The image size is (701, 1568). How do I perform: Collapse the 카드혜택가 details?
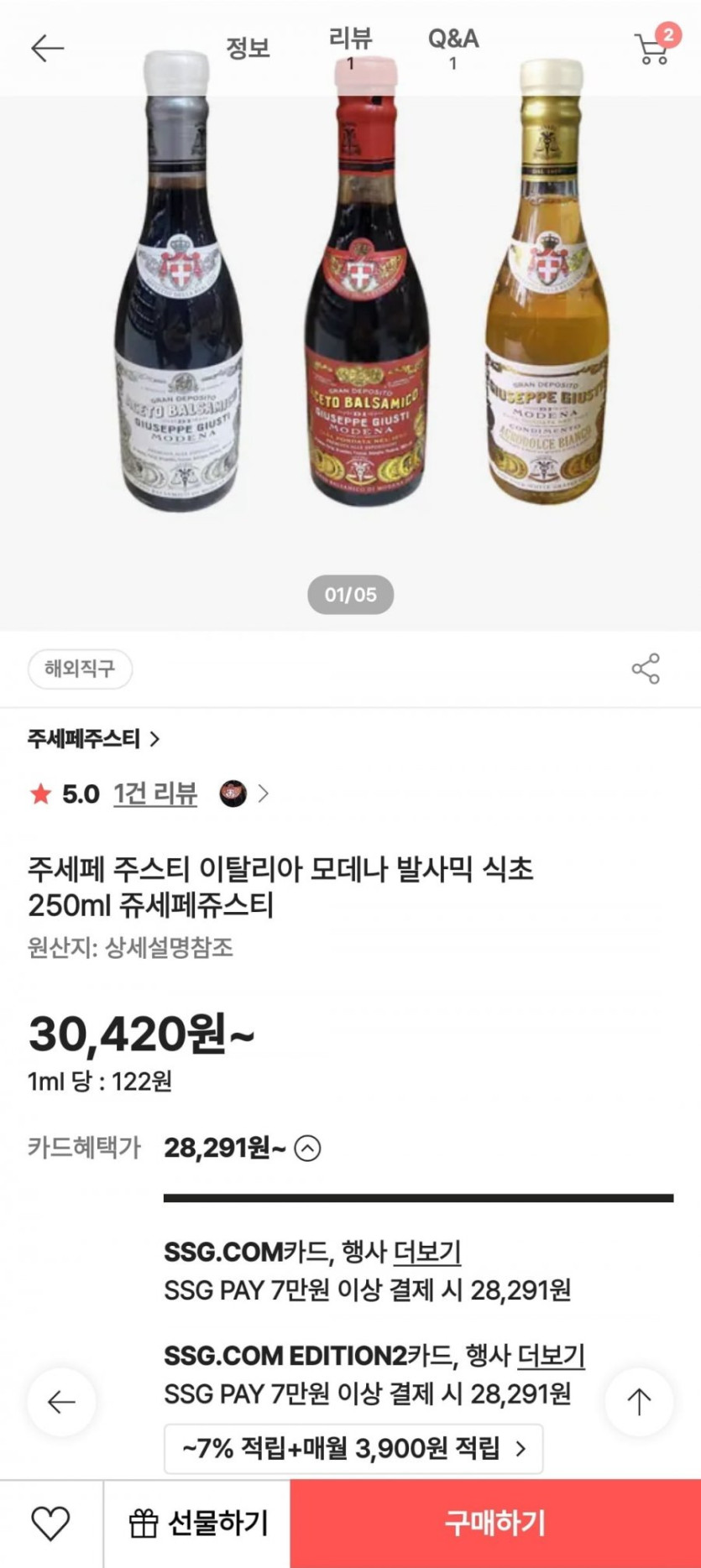pyautogui.click(x=308, y=1148)
